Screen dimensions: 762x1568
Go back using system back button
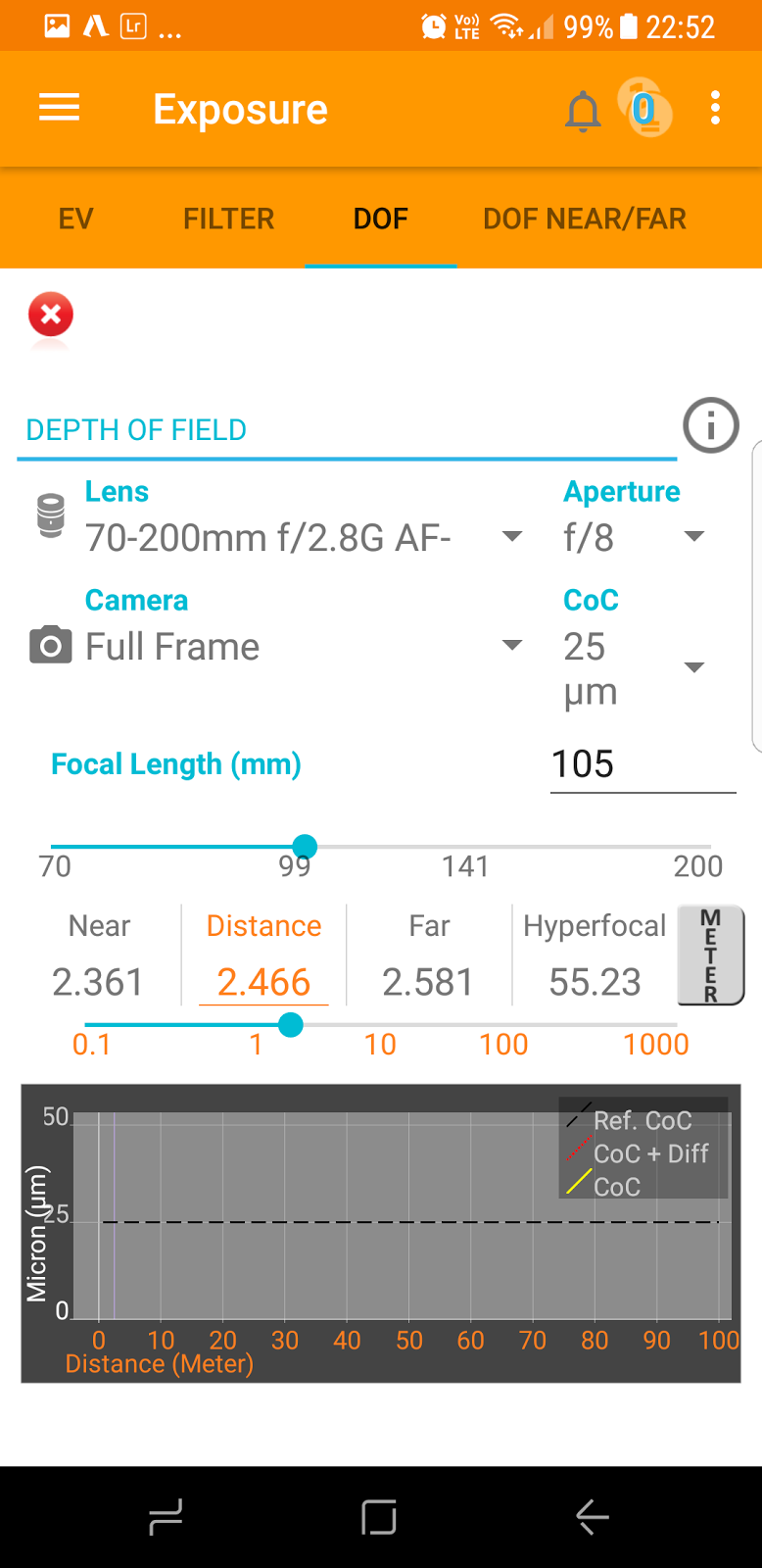point(593,1517)
